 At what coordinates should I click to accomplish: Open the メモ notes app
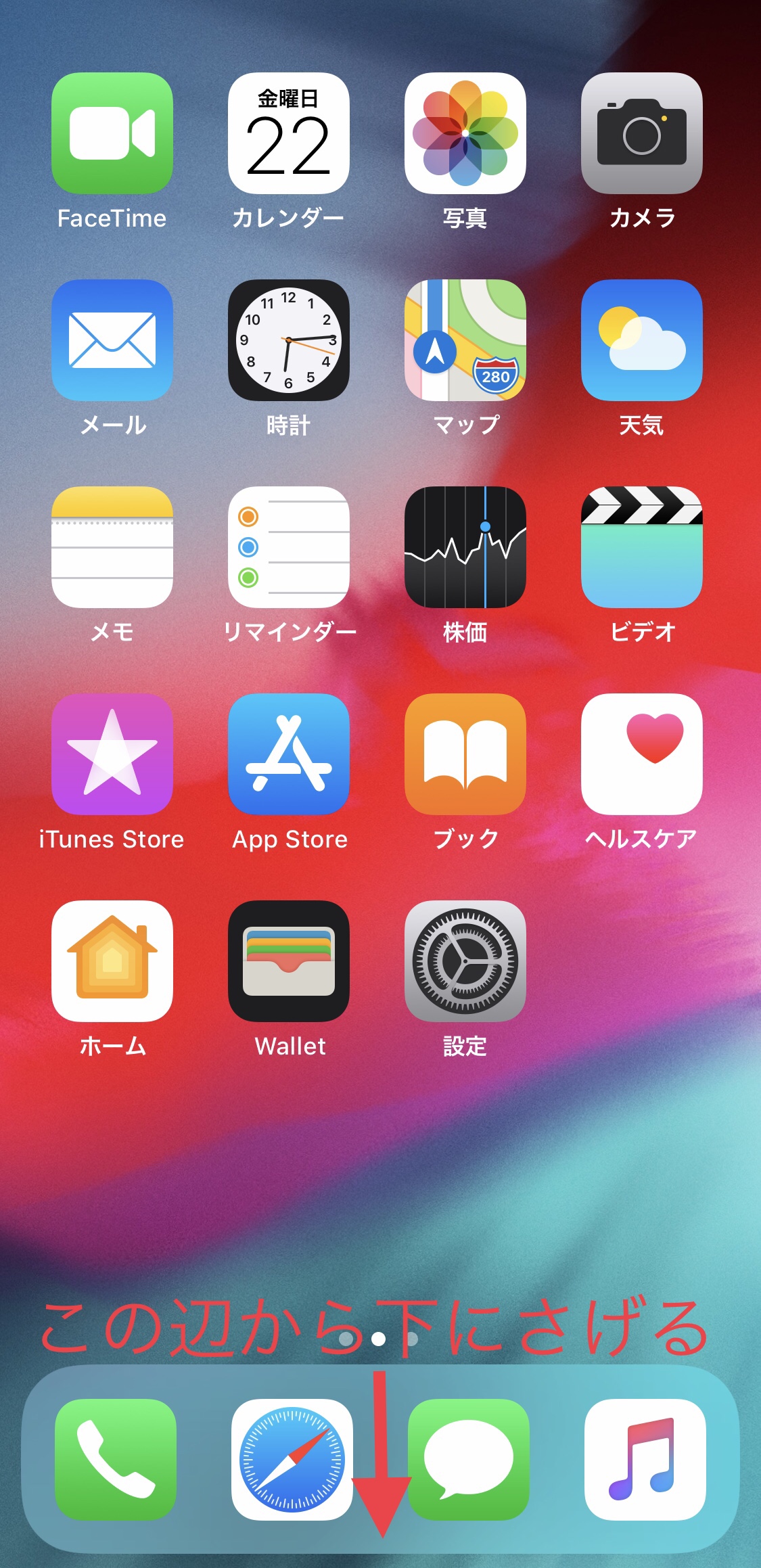pos(112,547)
